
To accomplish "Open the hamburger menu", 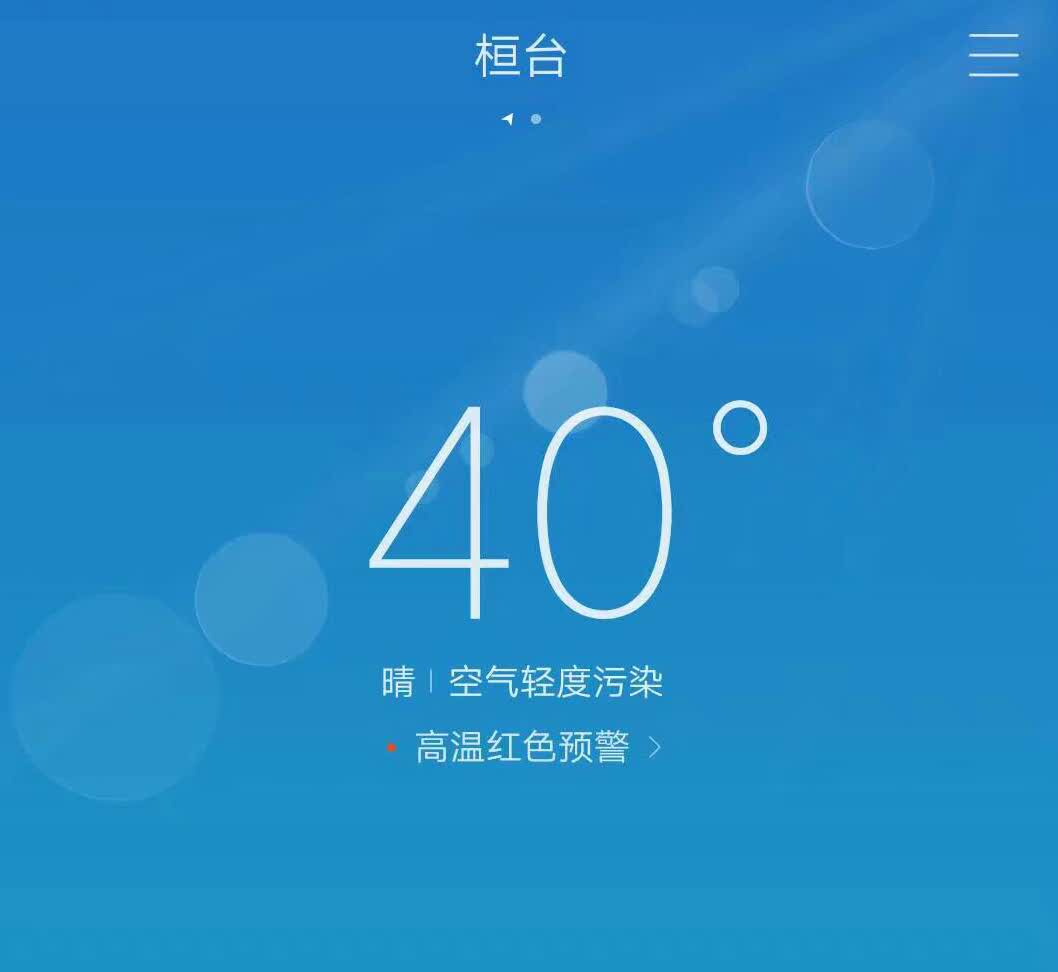I will tap(993, 55).
